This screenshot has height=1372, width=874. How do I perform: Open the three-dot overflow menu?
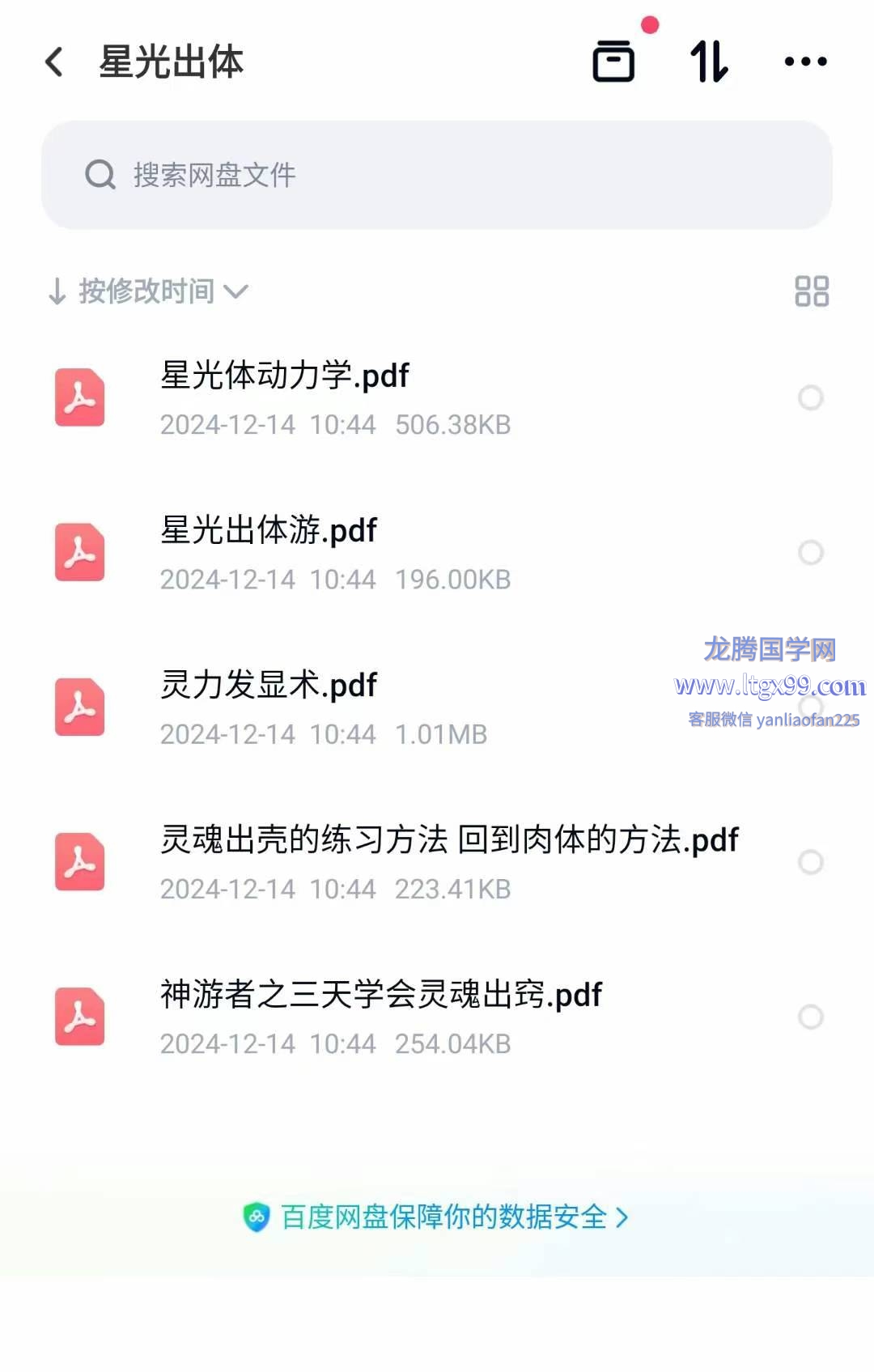coord(805,62)
